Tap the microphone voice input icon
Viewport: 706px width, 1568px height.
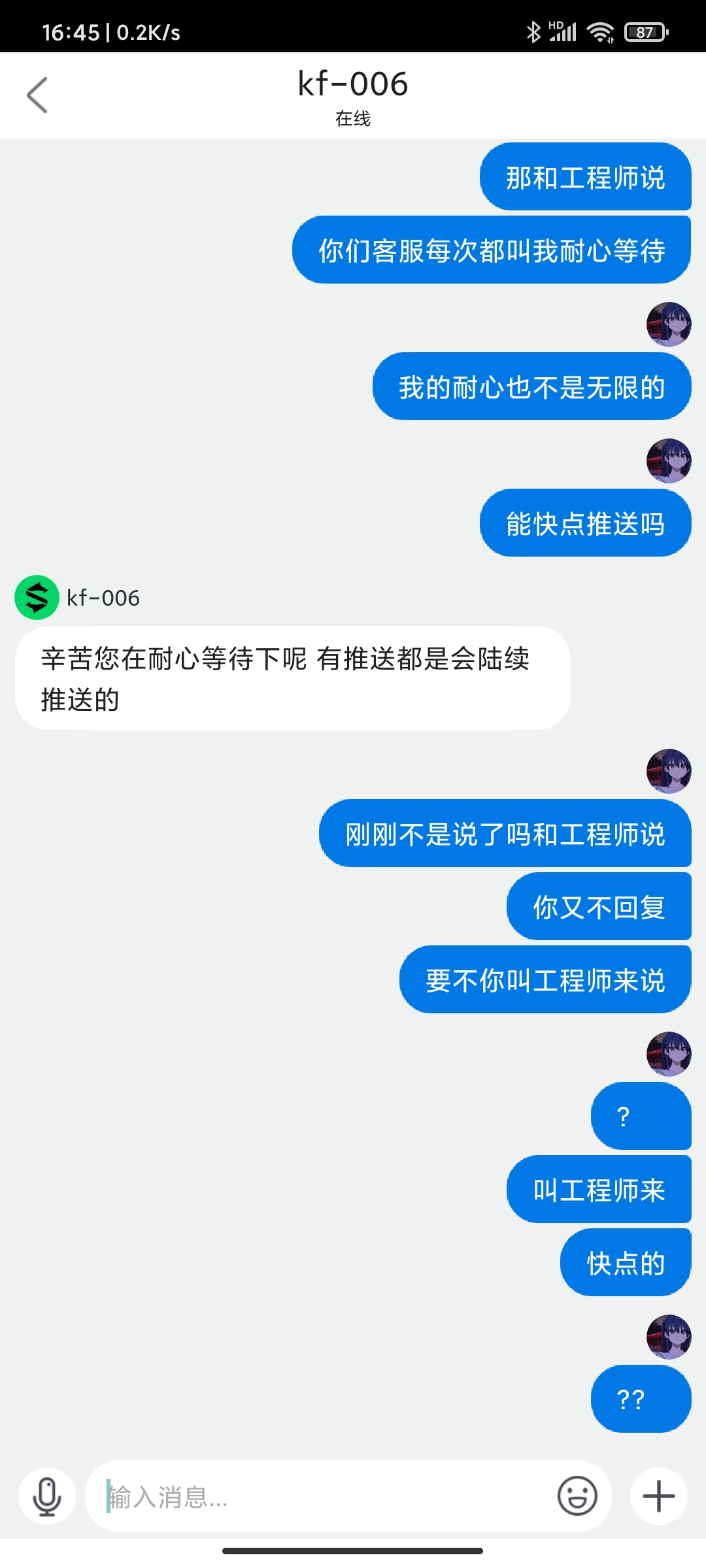[x=47, y=1496]
